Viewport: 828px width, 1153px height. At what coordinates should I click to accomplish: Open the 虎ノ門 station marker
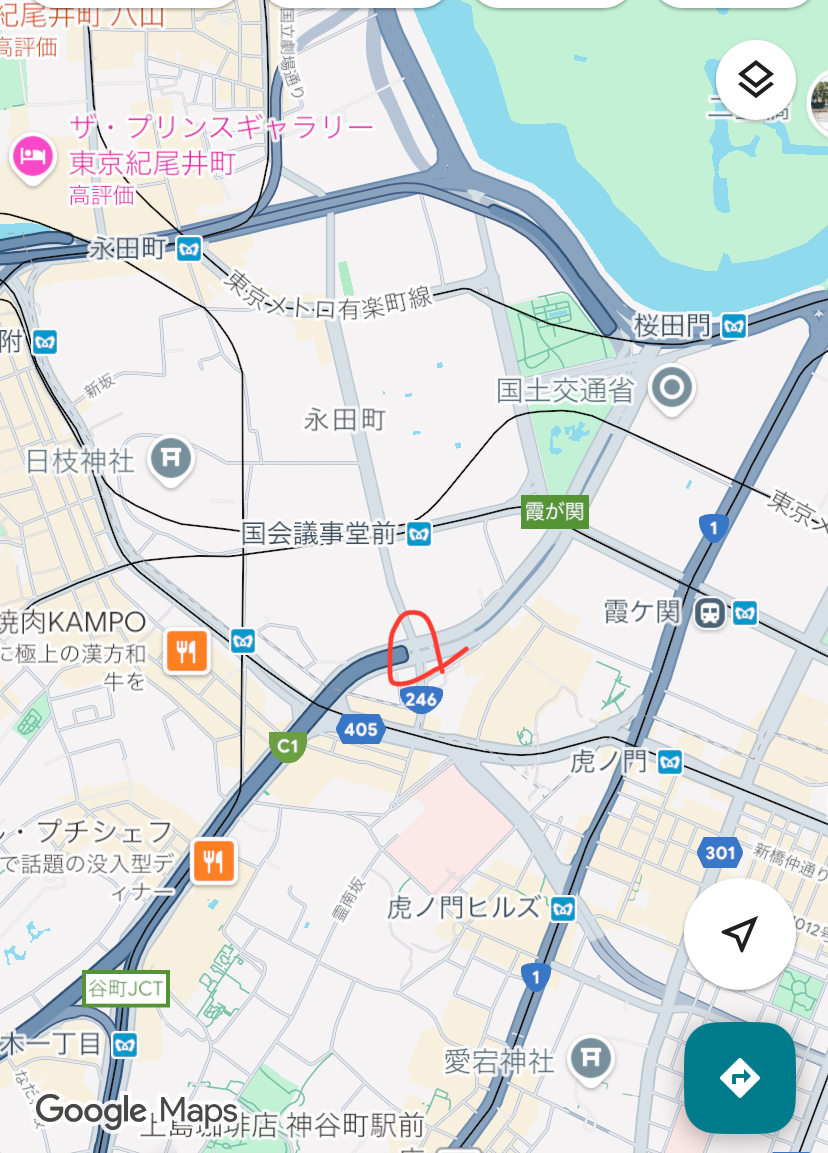click(x=669, y=762)
